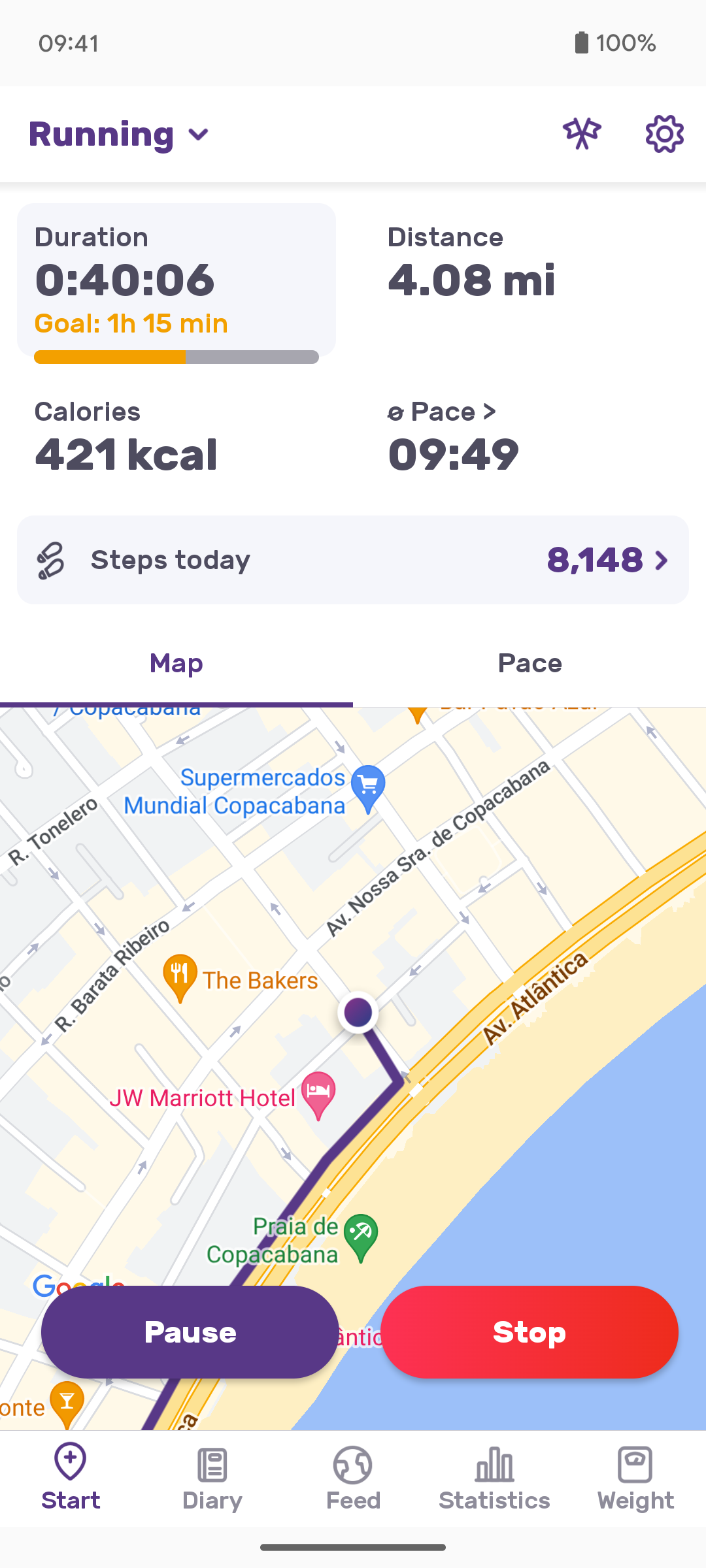Pause the running workout
The height and width of the screenshot is (1568, 706).
pos(190,1332)
